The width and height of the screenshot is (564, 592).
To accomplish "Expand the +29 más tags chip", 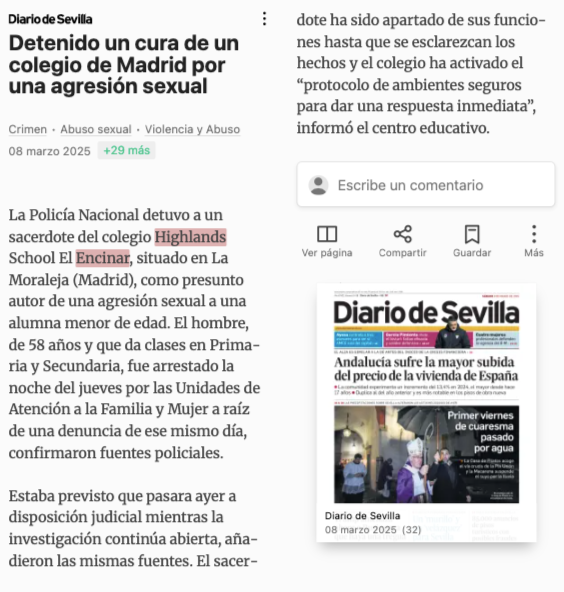I will click(126, 150).
